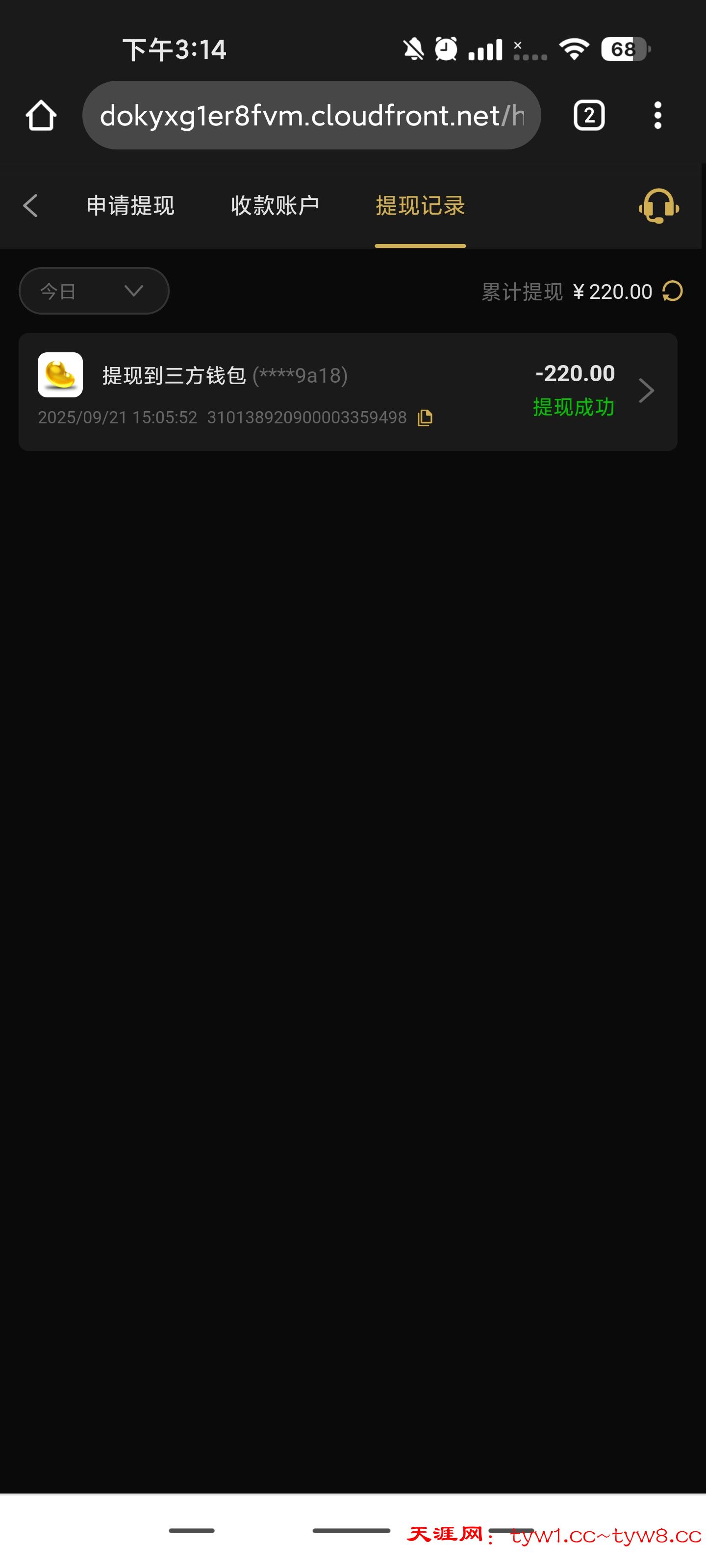Open the -220.00 withdrawal record details
Image resolution: width=706 pixels, height=1568 pixels.
coord(646,390)
